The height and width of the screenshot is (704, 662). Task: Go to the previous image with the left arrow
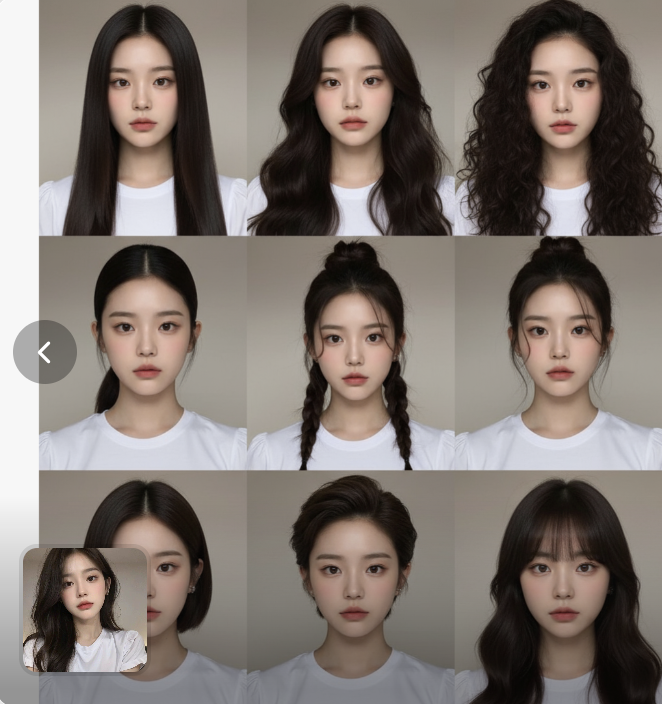(x=45, y=352)
